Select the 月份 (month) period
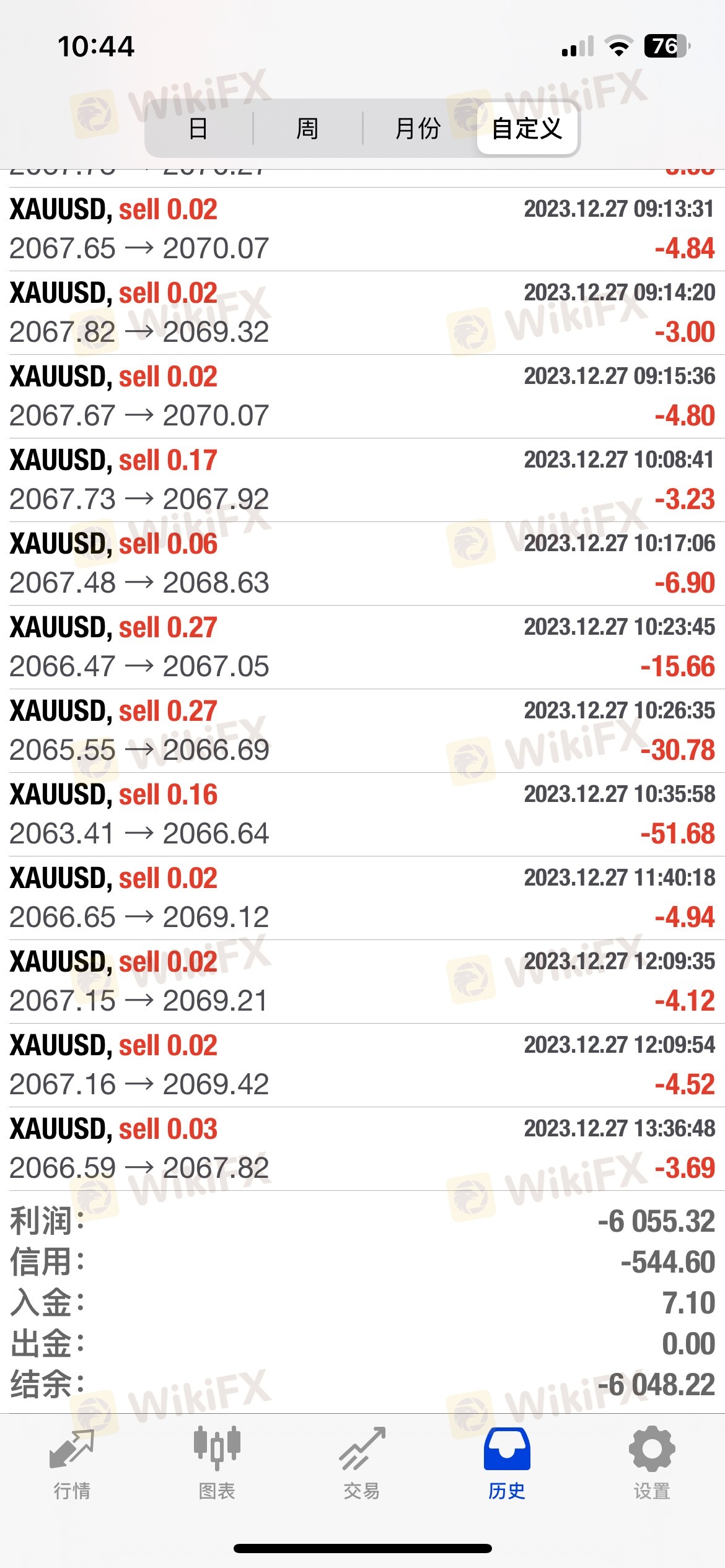 418,129
